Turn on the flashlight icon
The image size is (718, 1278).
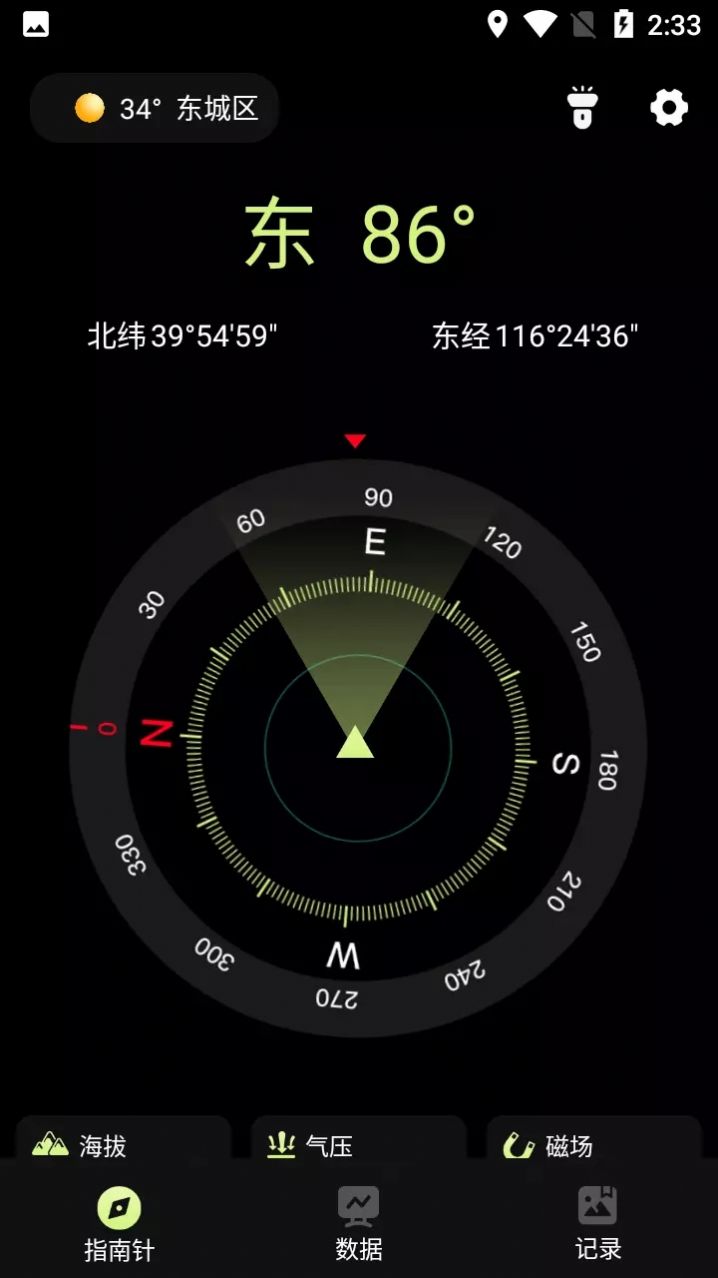click(x=582, y=108)
